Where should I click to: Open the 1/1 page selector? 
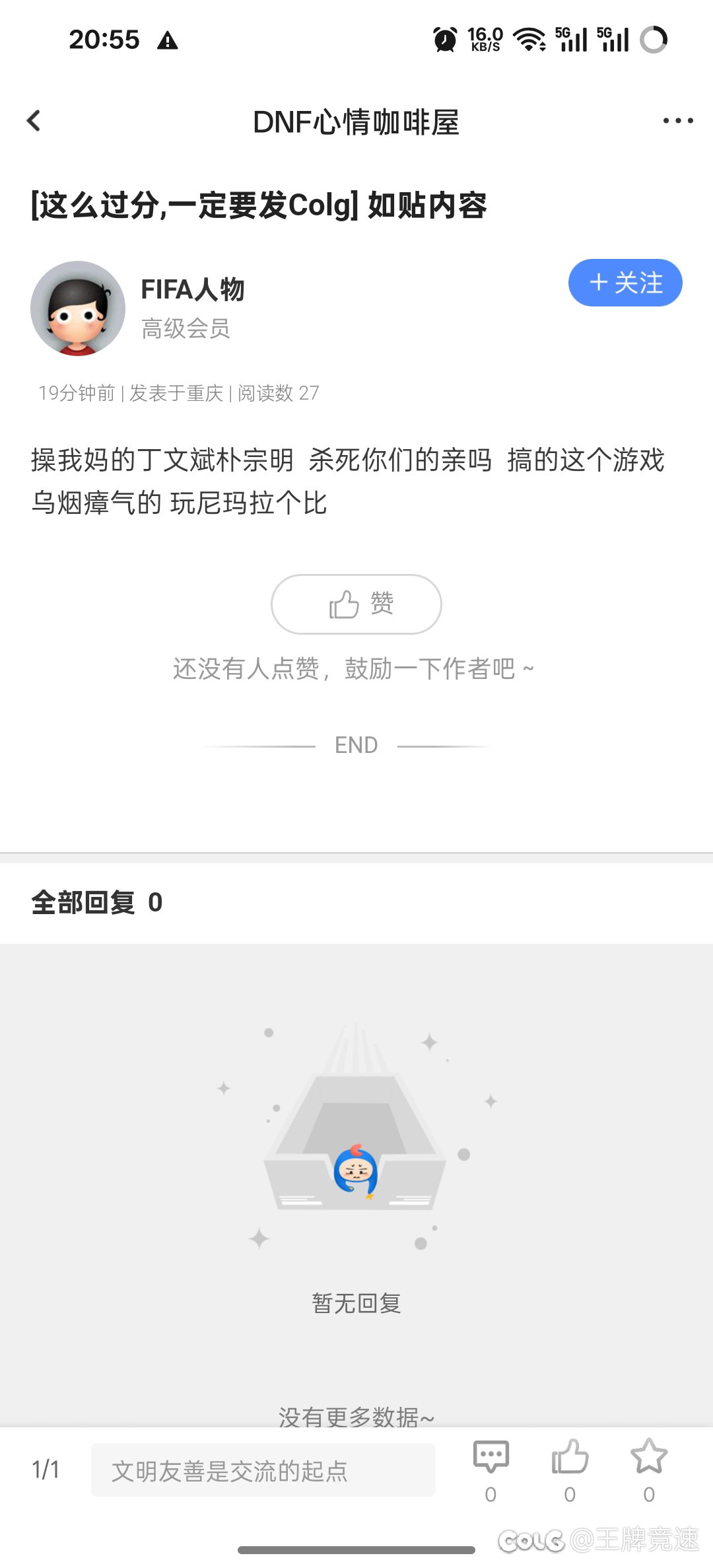click(x=46, y=1470)
